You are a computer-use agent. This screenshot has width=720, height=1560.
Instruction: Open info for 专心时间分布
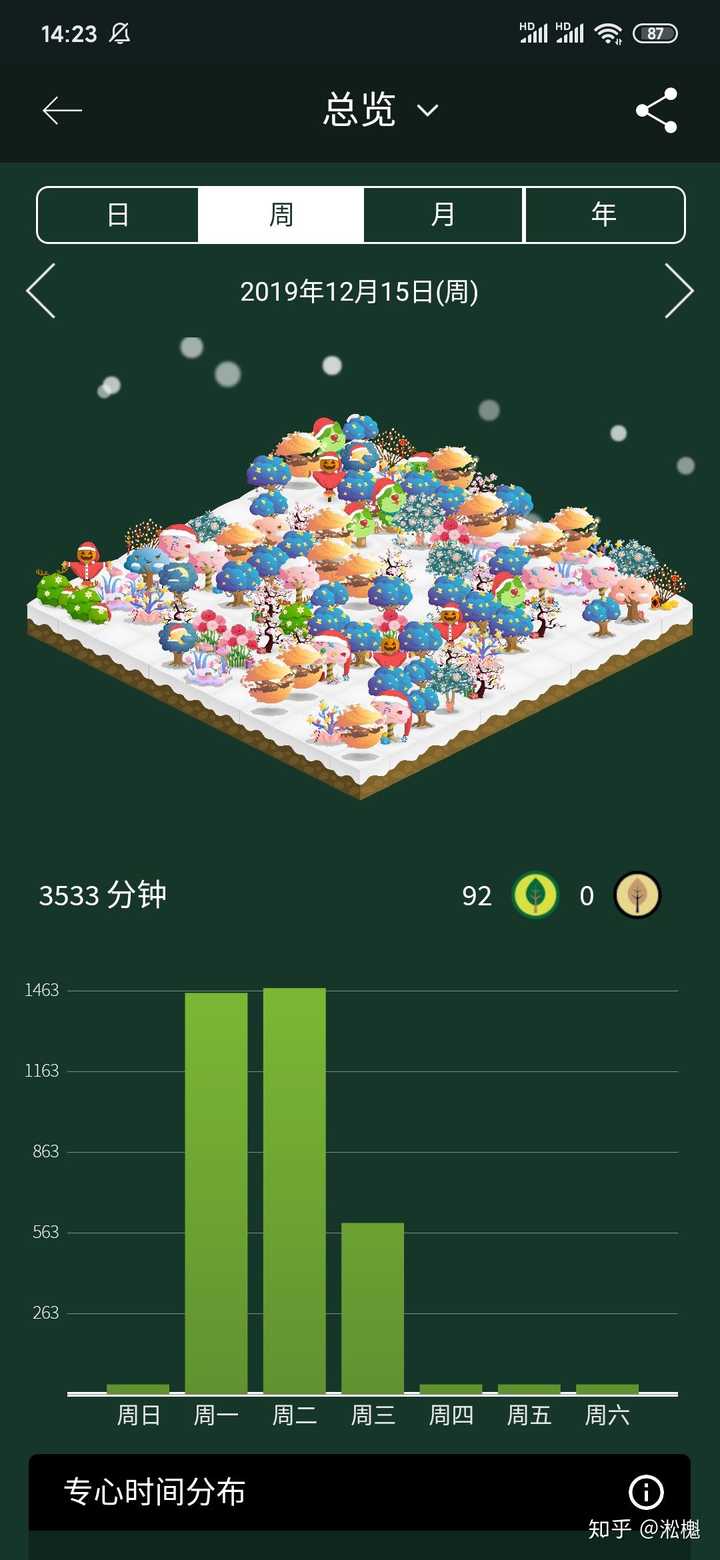(x=646, y=1493)
